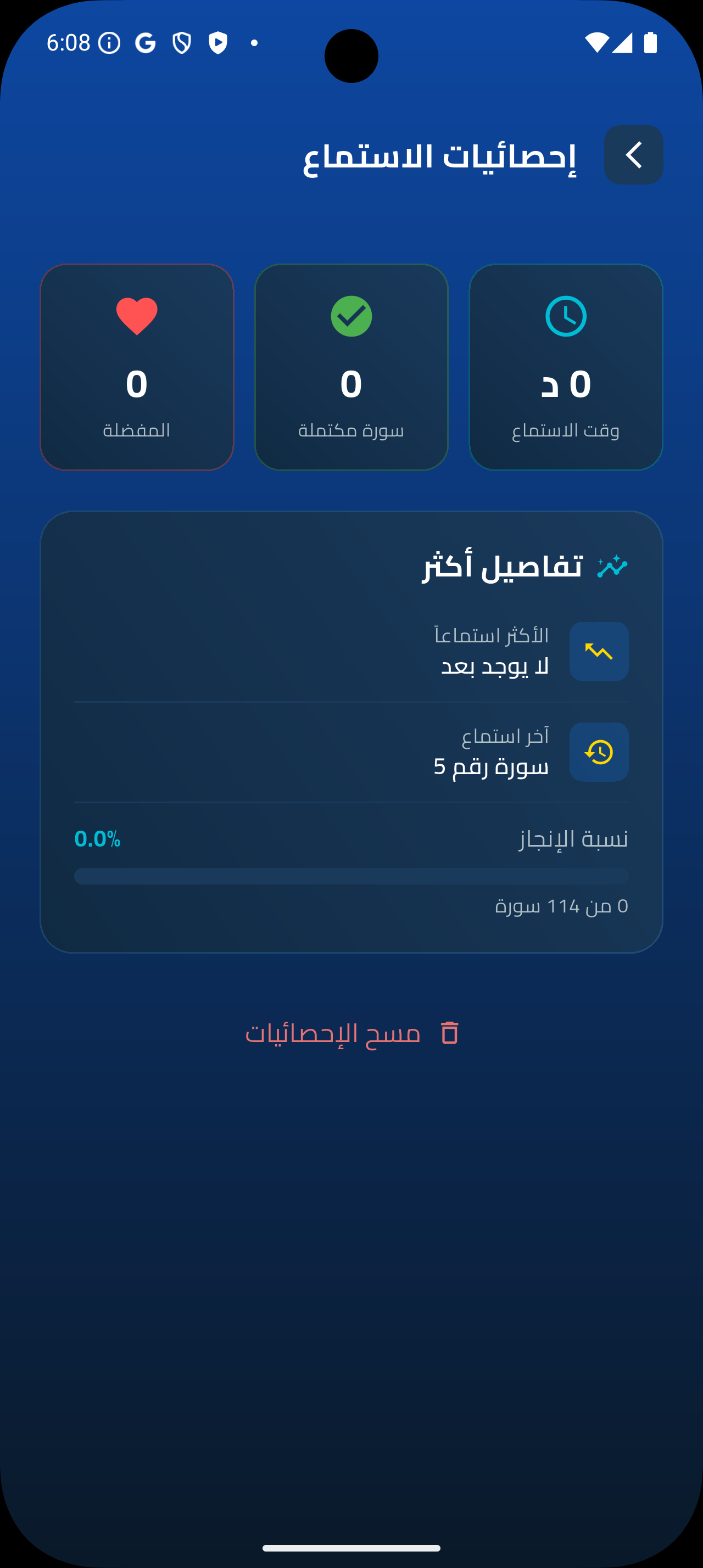The height and width of the screenshot is (1568, 703).
Task: Tap the green checkmark completed surahs icon
Action: 351,315
